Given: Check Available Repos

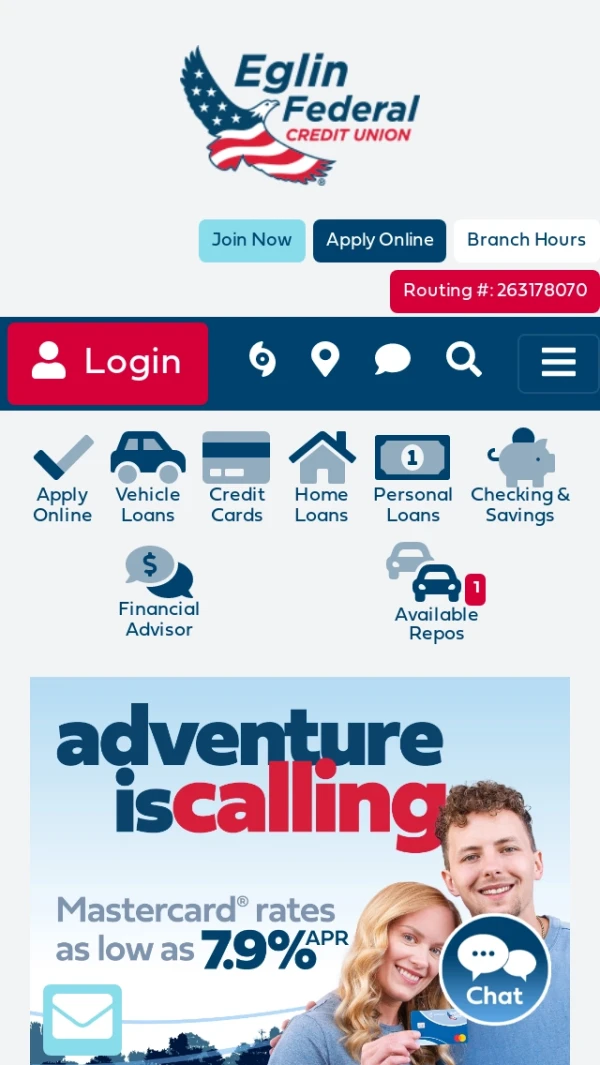Looking at the screenshot, I should click(x=436, y=594).
